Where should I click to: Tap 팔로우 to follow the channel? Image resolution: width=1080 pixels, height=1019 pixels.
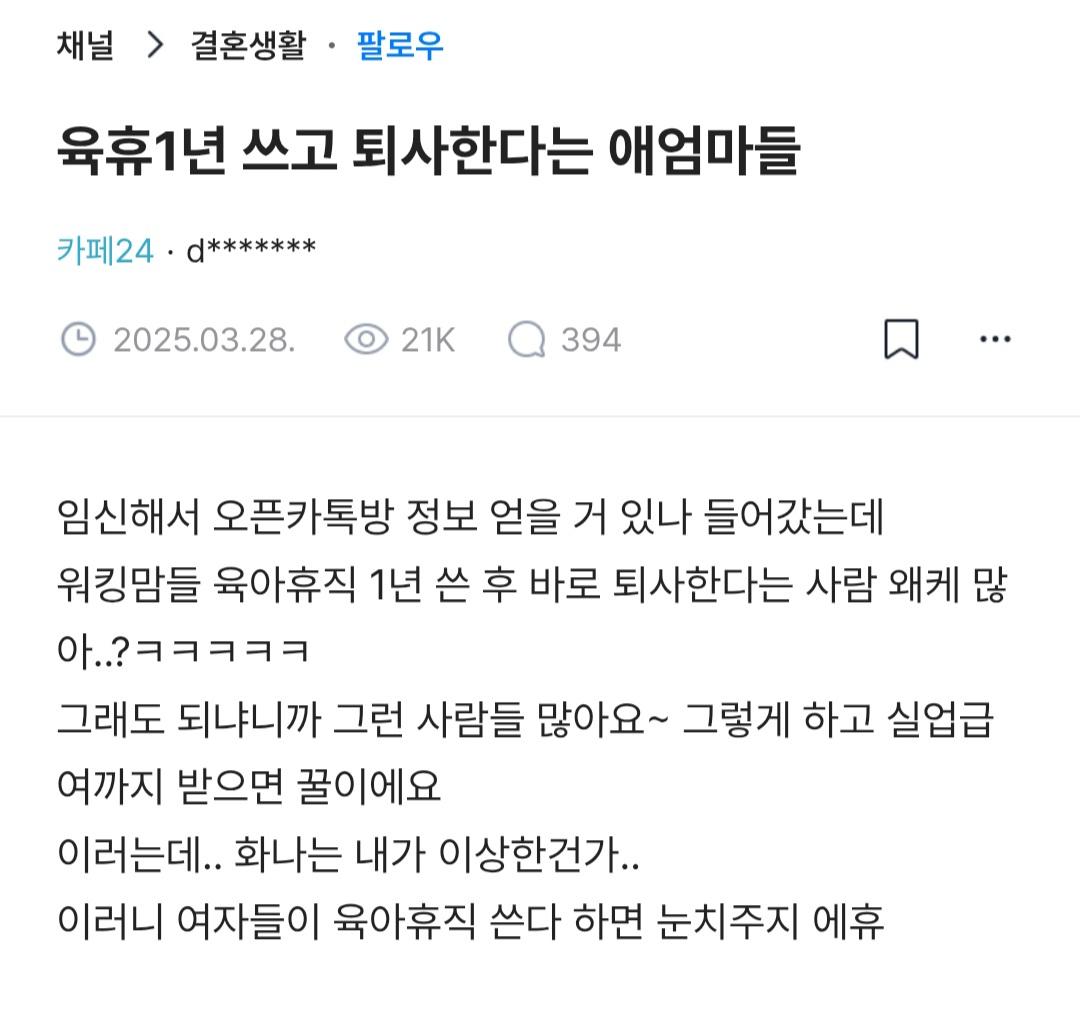click(400, 46)
